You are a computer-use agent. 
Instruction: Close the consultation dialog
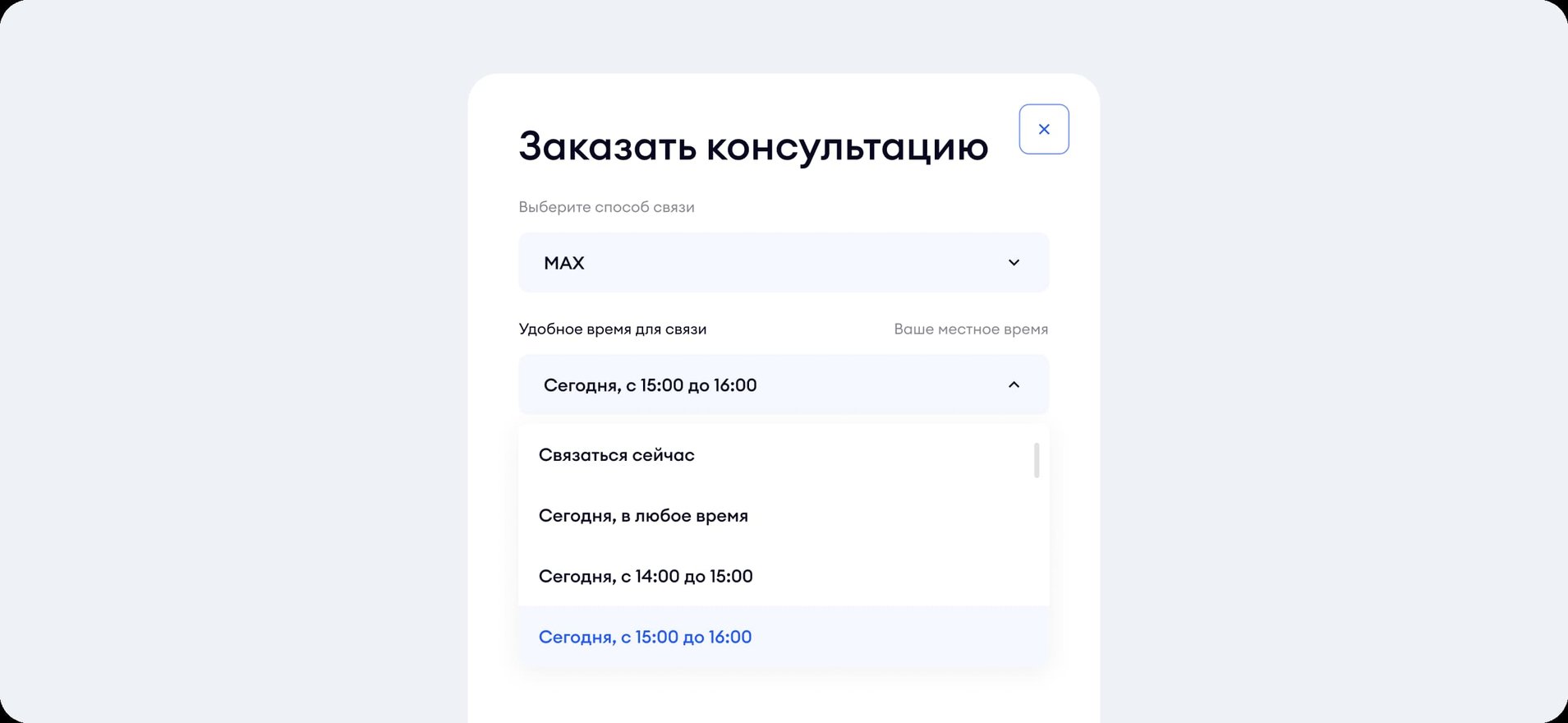click(x=1043, y=129)
